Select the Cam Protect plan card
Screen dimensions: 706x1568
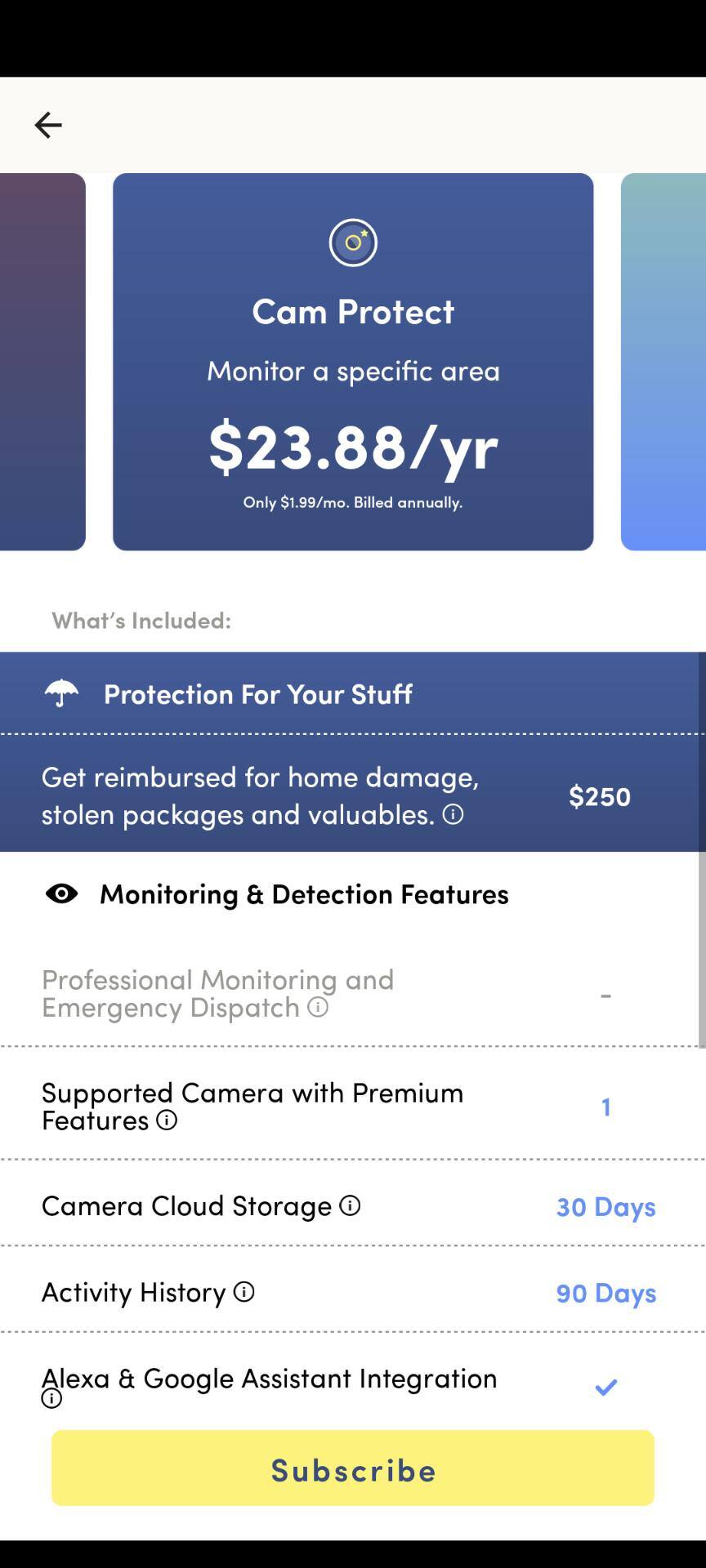click(353, 362)
